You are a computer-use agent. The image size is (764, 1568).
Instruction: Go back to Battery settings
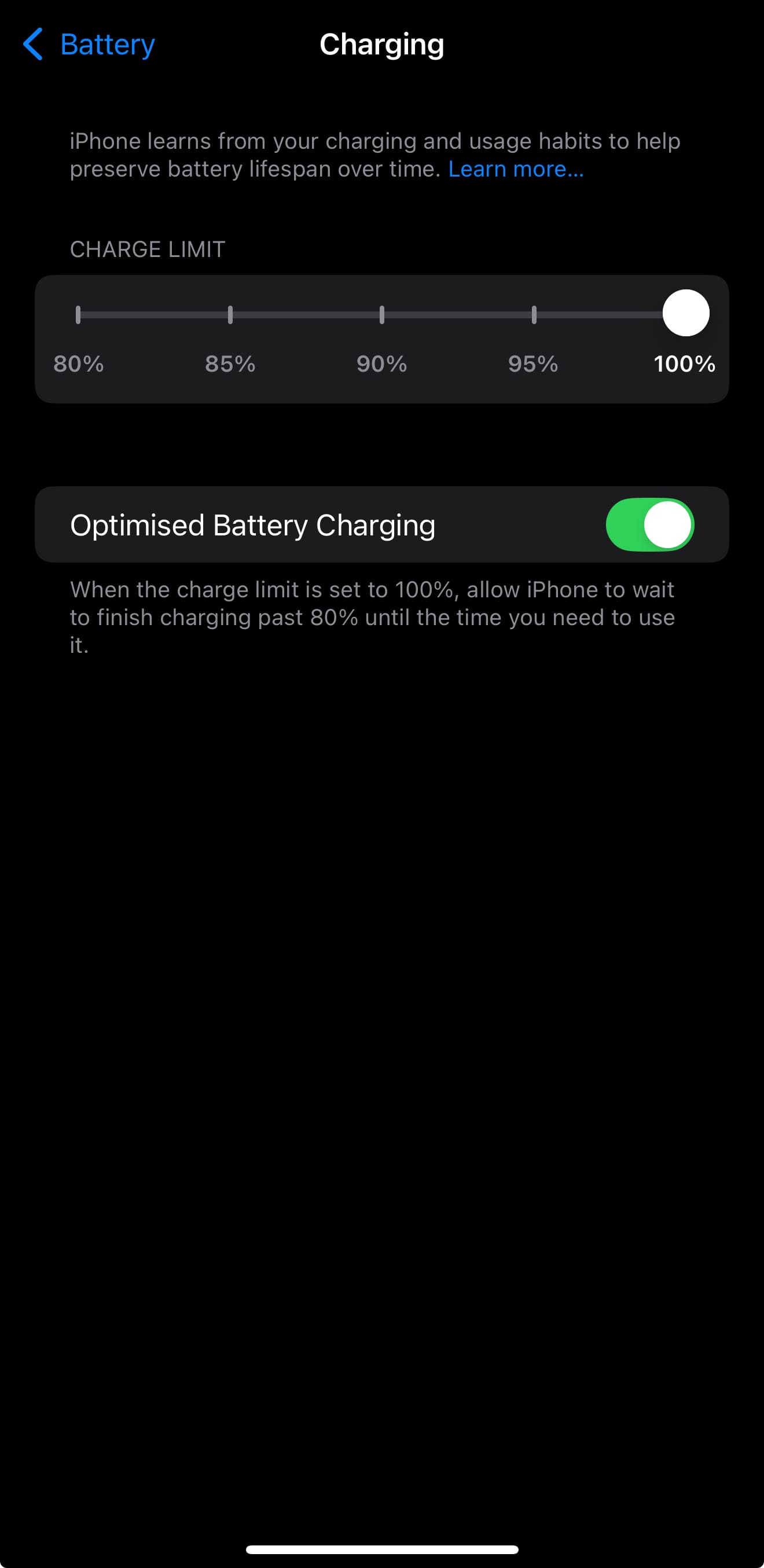point(89,45)
